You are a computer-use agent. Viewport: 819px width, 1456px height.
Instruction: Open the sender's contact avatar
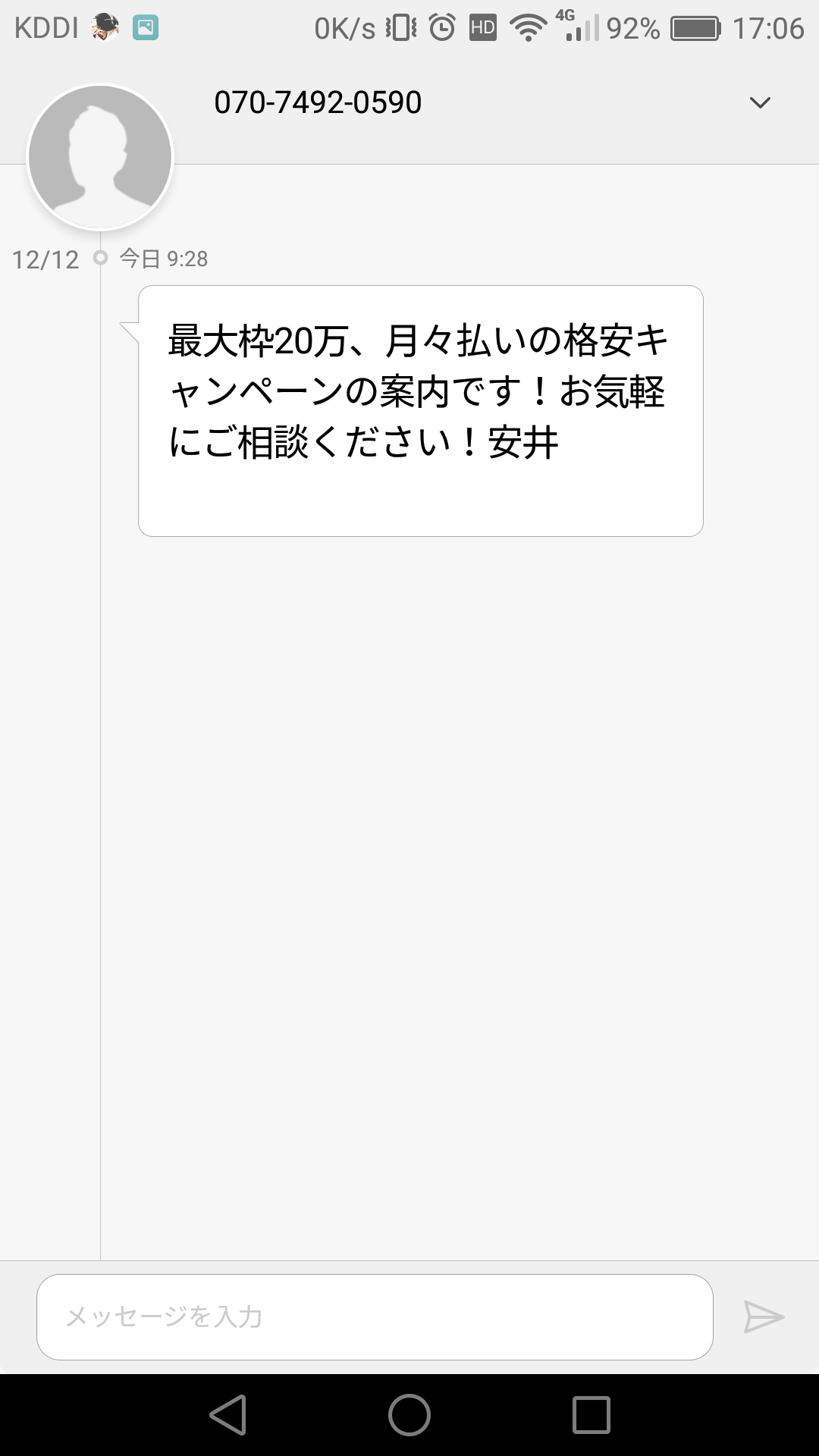click(x=100, y=157)
